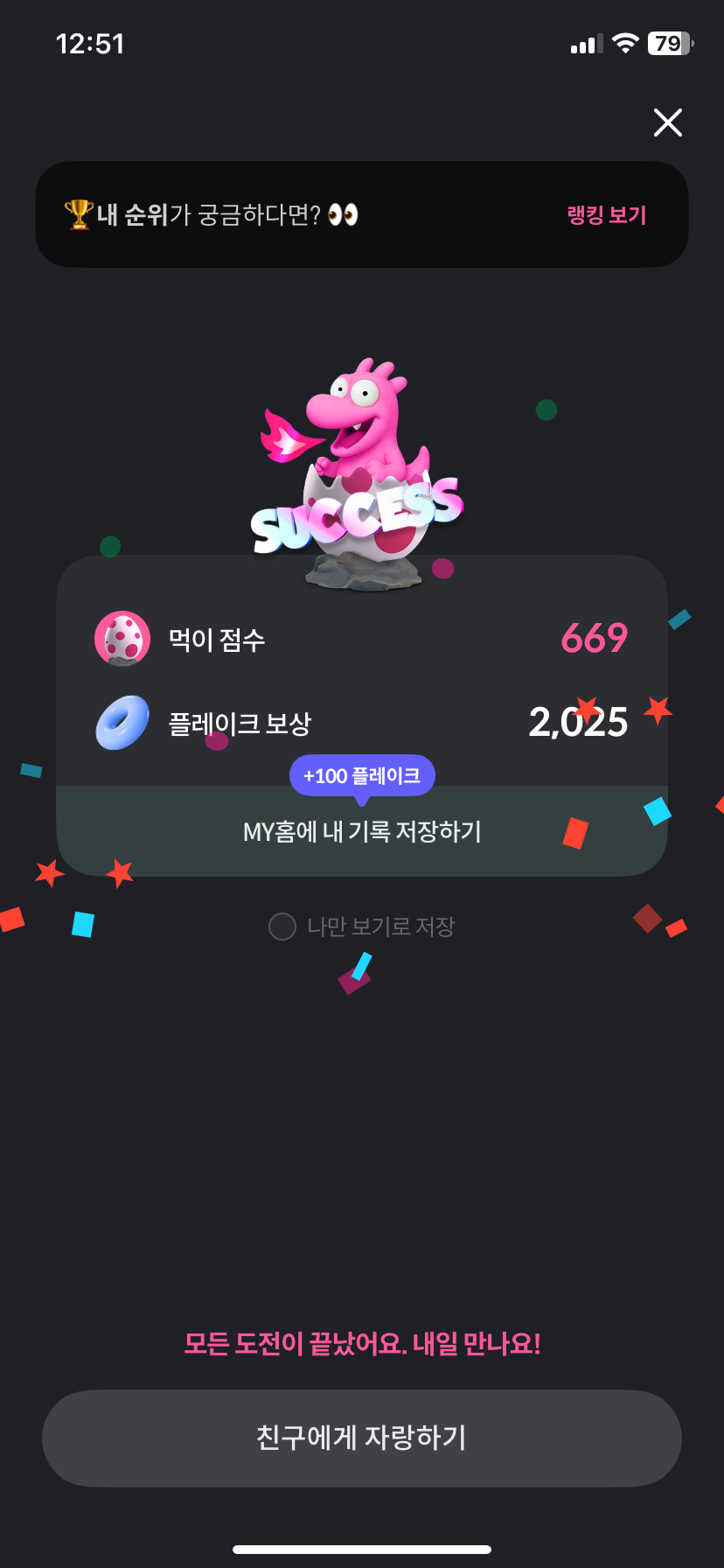Tap 친구에게 자랑하기 to share with friends
Screen dimensions: 724x1568
[362, 1438]
